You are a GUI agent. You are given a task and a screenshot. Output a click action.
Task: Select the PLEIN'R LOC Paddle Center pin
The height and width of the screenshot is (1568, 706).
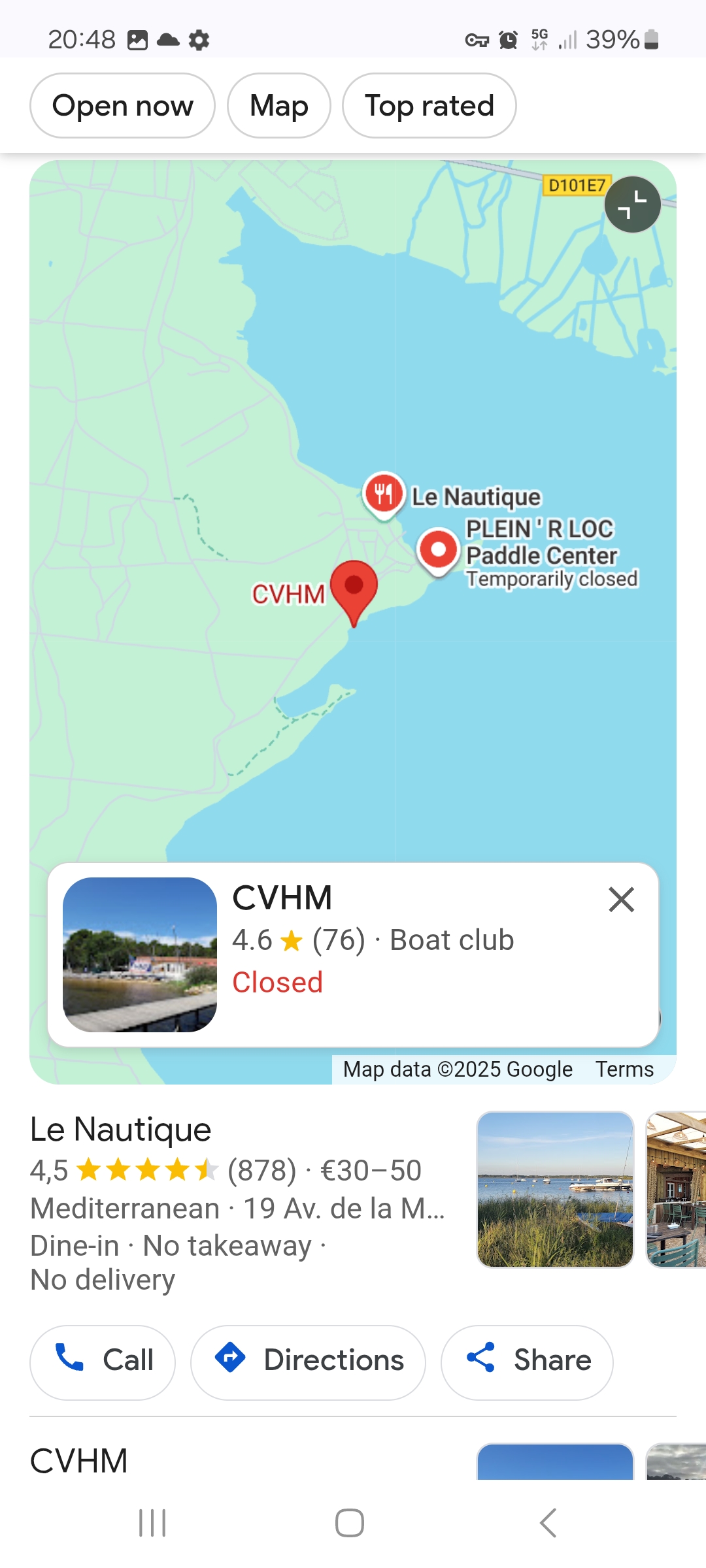438,551
